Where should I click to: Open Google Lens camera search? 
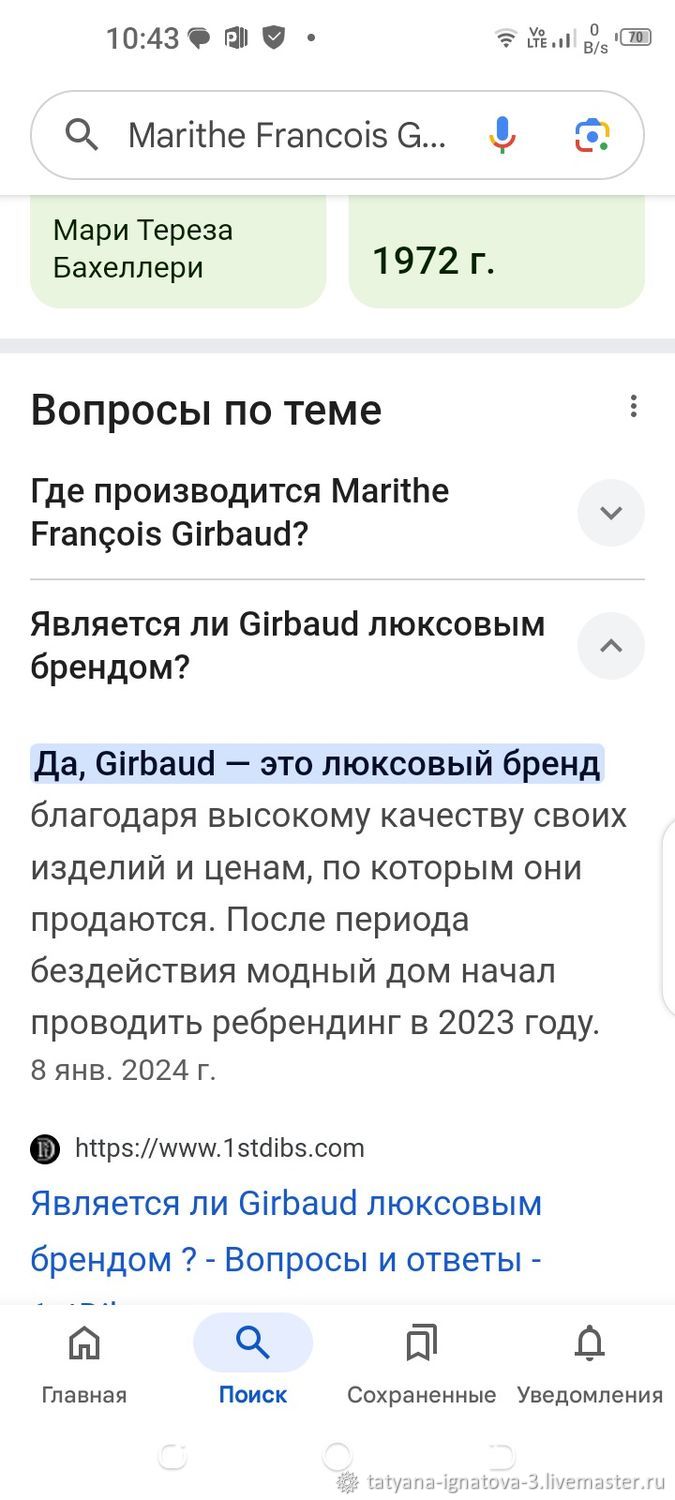click(x=592, y=135)
